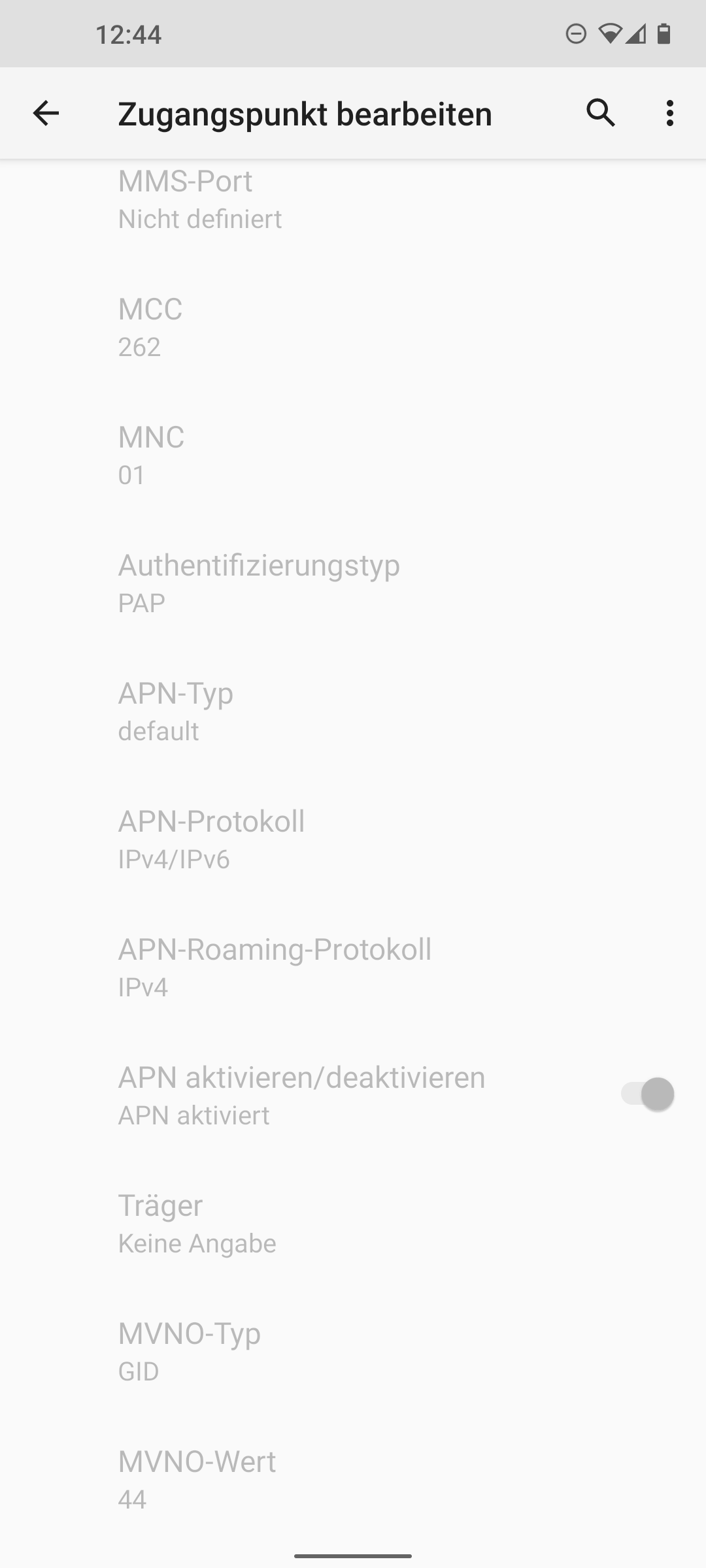Go back from Zugangspunkt bearbeiten

coord(46,113)
